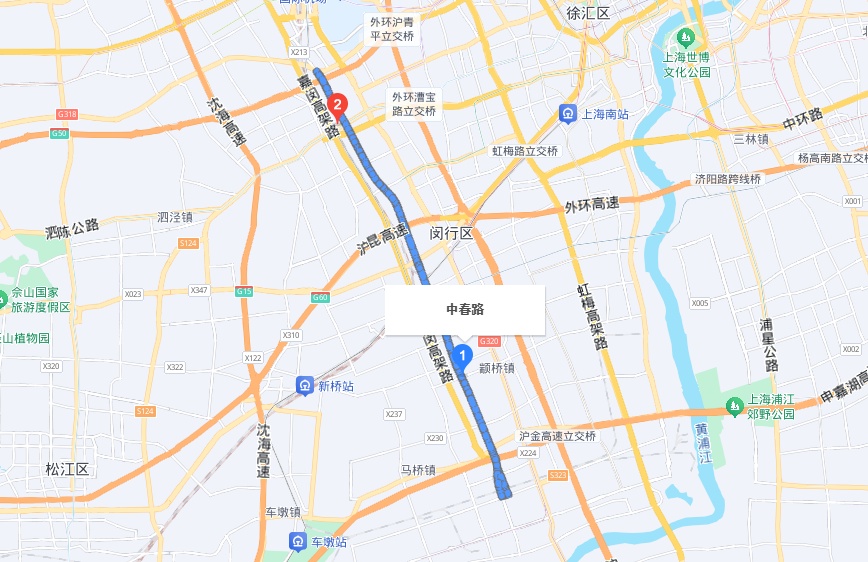Select the red marker numbered 2
The image size is (868, 562).
pyautogui.click(x=338, y=103)
